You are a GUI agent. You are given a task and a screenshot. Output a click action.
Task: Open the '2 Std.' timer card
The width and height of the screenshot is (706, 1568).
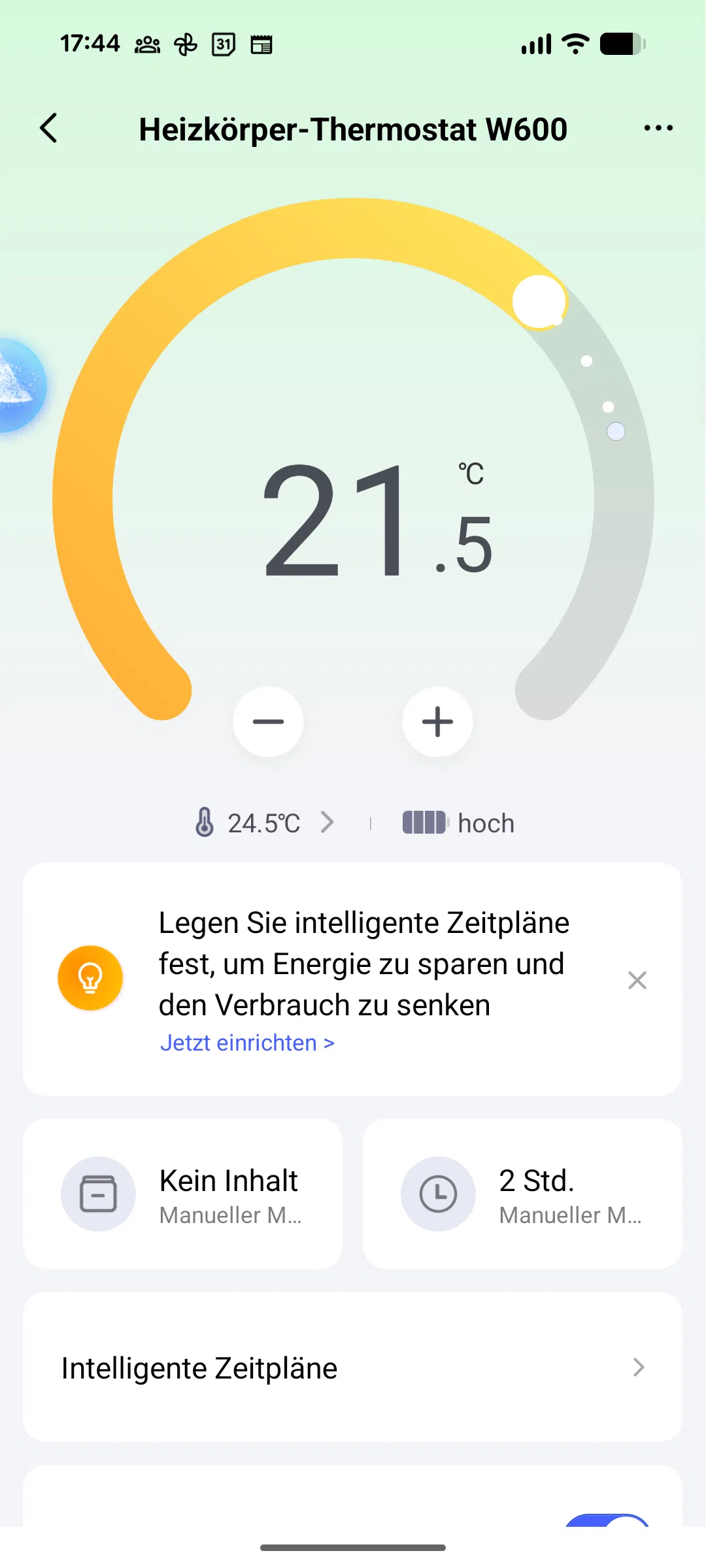tap(522, 1194)
